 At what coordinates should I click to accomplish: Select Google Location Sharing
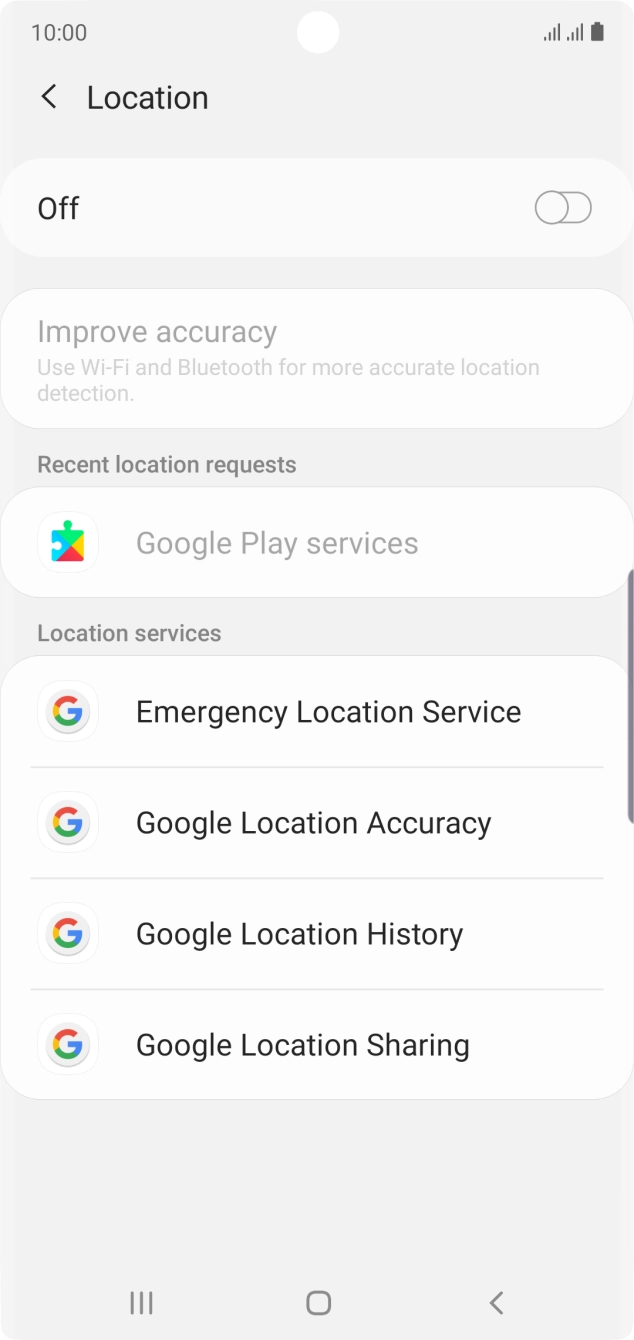pos(303,1045)
